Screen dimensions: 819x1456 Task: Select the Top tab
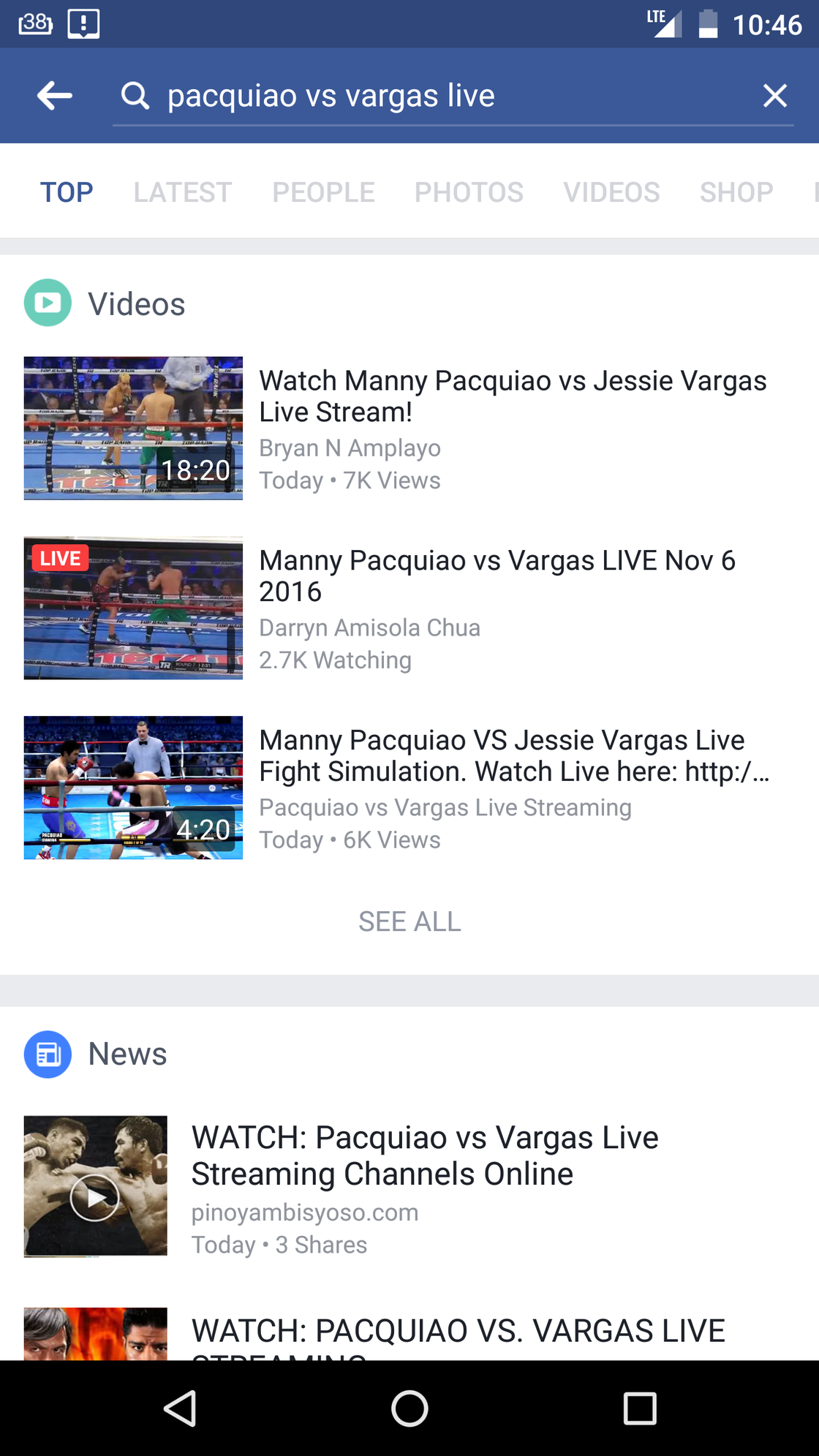(67, 192)
